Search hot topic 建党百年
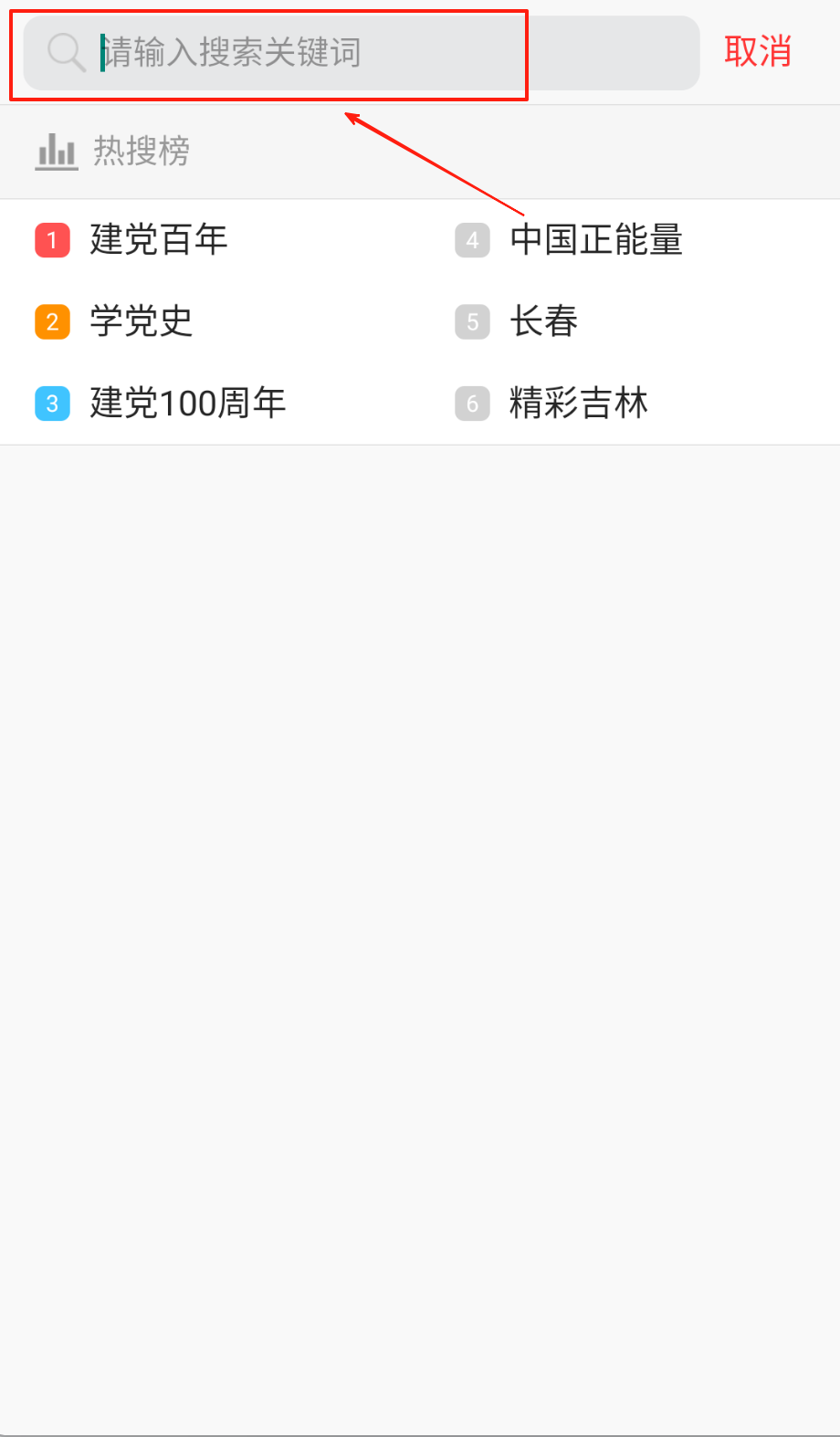Image resolution: width=840 pixels, height=1437 pixels. [x=159, y=240]
